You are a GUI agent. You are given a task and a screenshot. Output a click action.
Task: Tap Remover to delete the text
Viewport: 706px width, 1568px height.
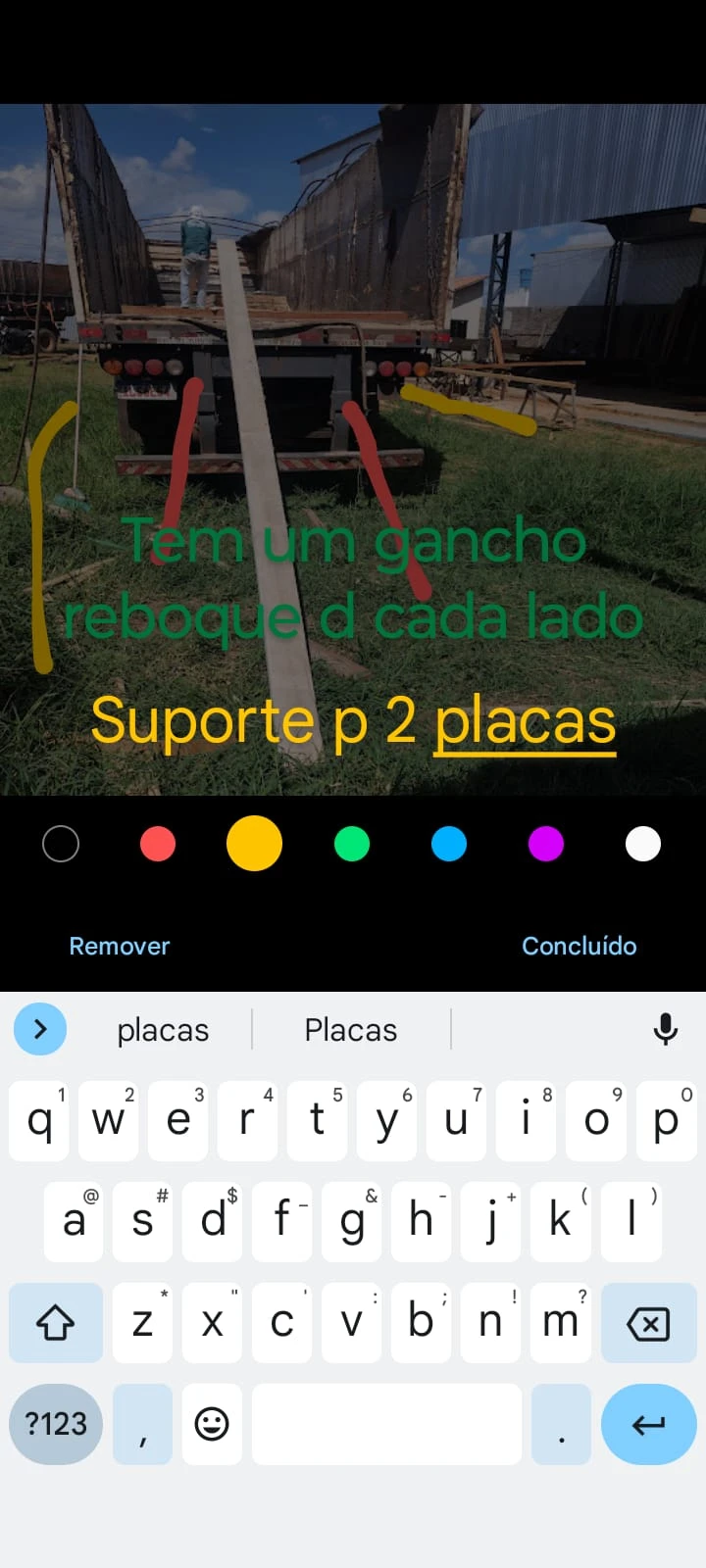(119, 946)
